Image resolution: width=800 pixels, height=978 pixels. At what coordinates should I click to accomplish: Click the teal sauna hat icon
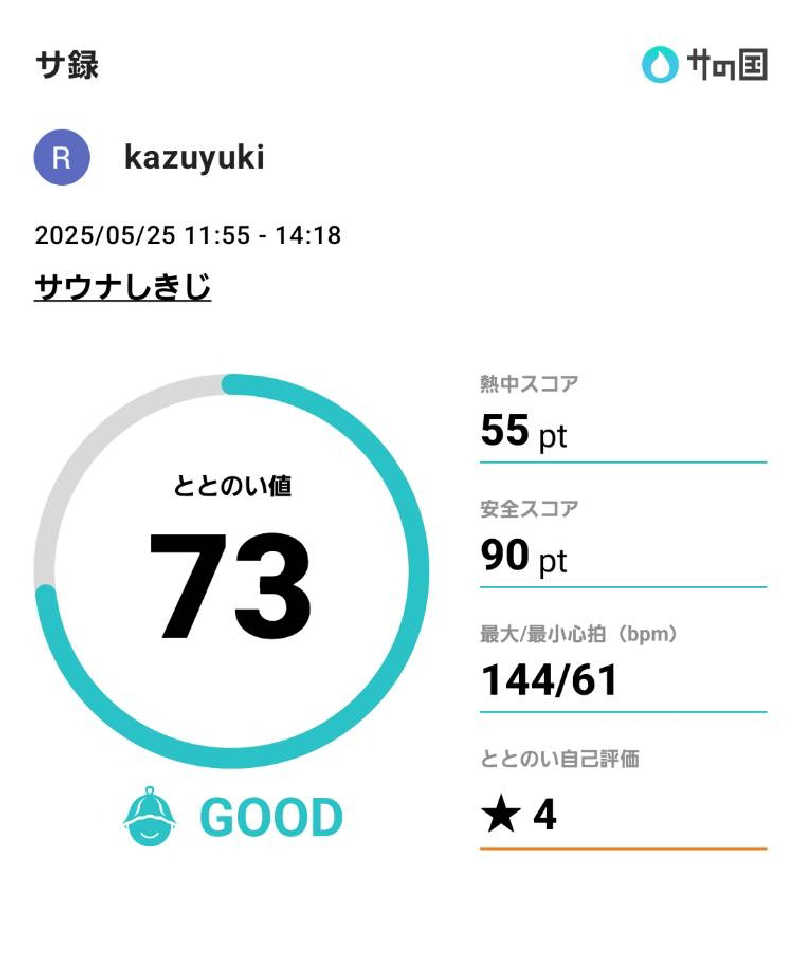click(x=149, y=817)
